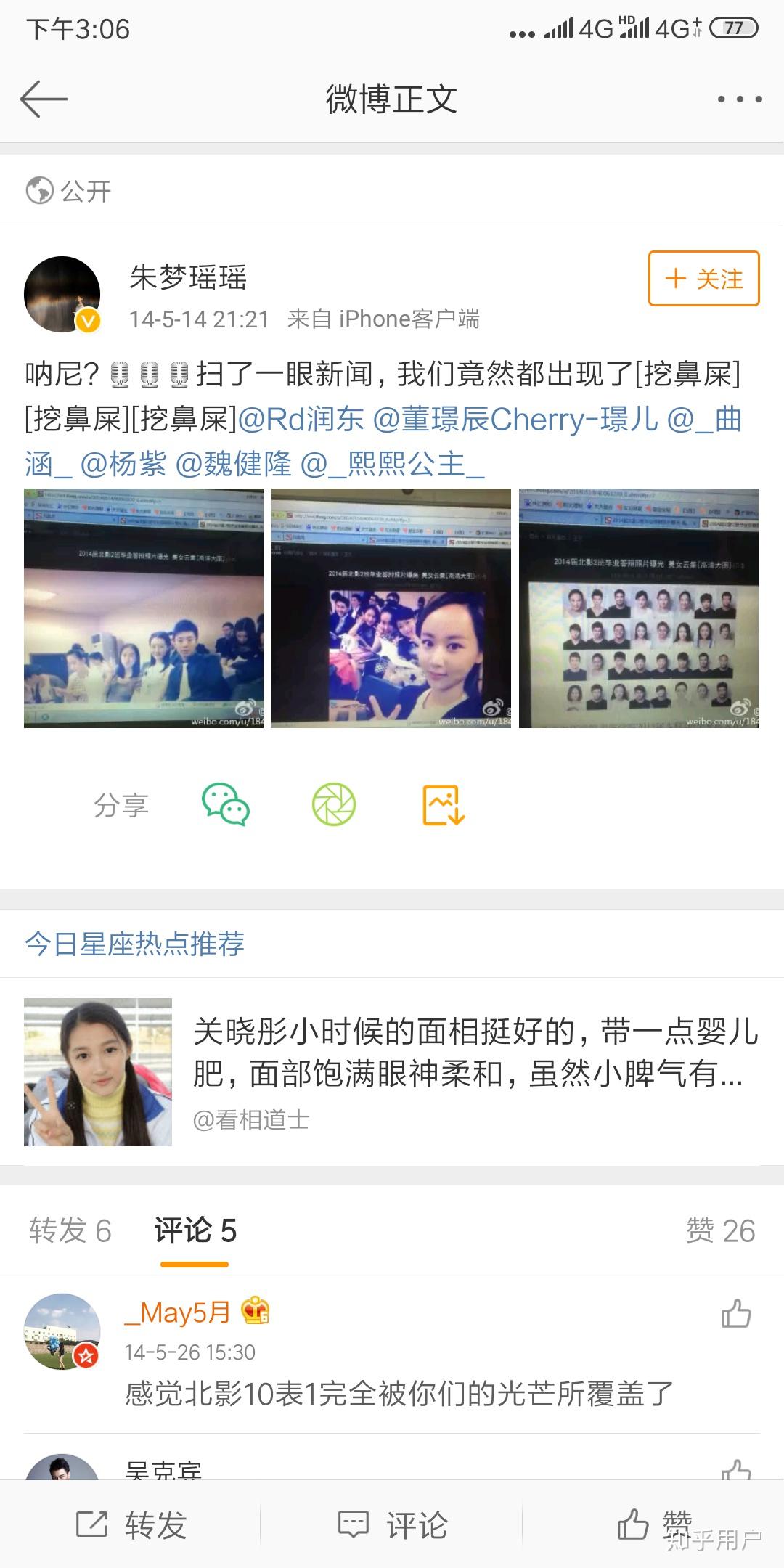Follow 朱梦瑶瑶 with the 关注 button
Screen dimensions: 784x1568
pyautogui.click(x=703, y=279)
